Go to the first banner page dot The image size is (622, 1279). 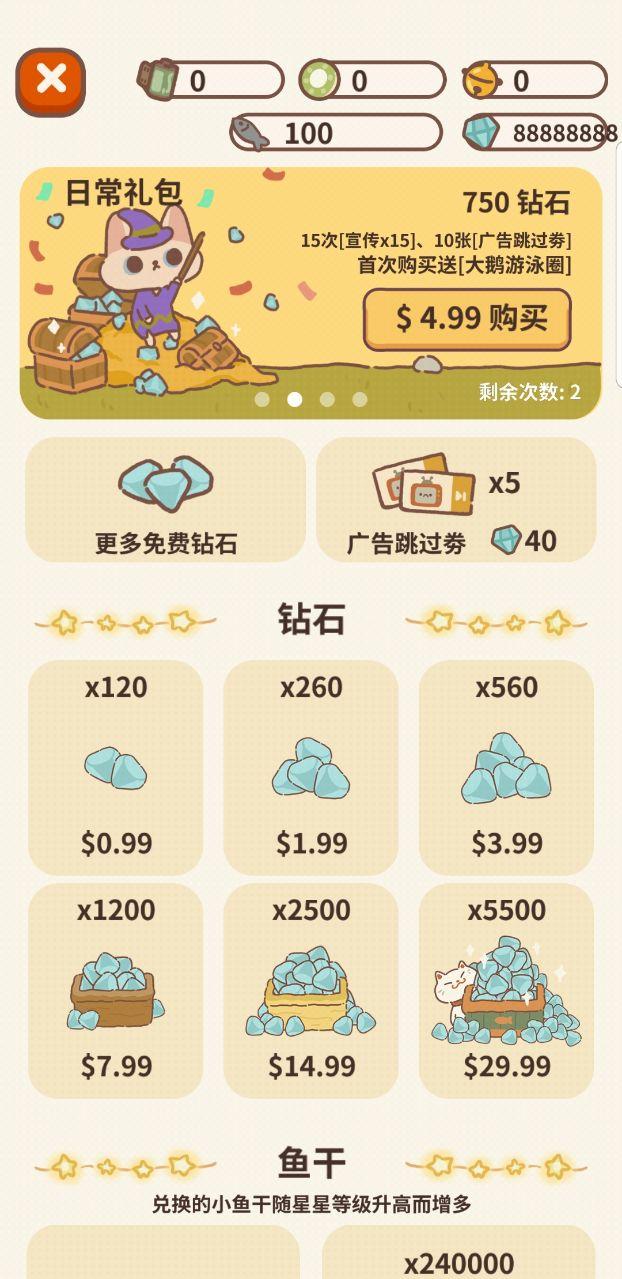coord(262,399)
